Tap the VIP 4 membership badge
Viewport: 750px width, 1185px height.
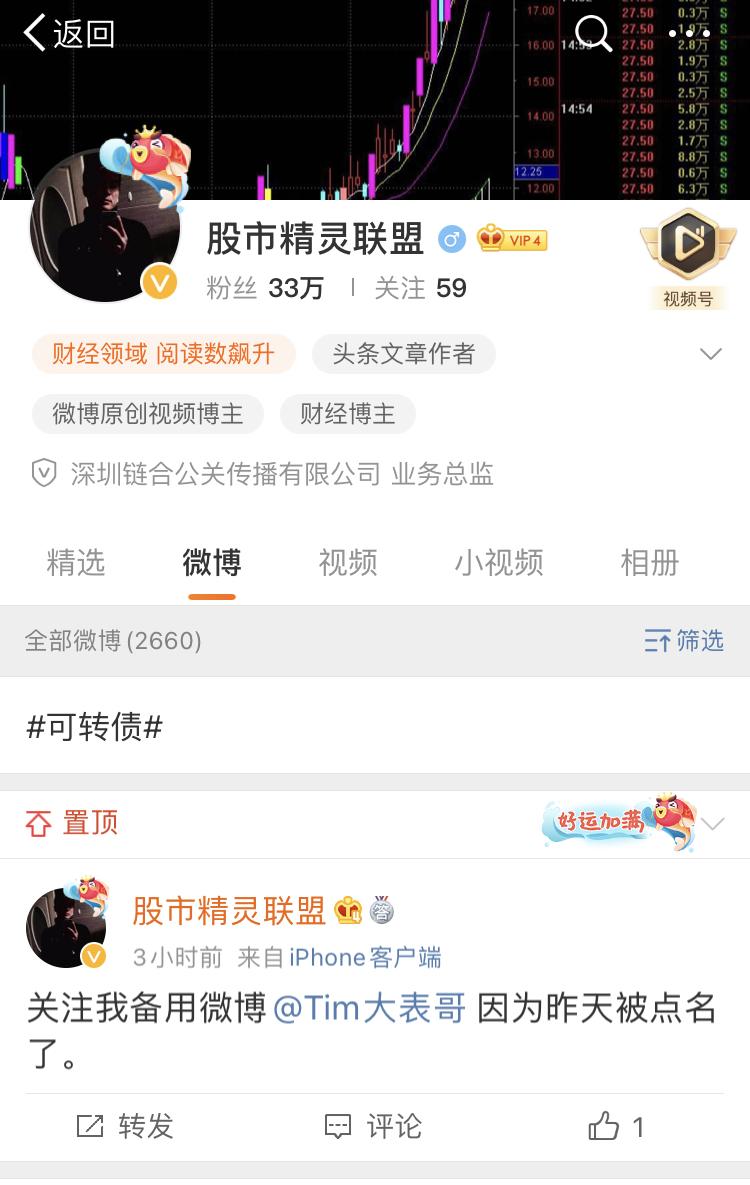click(x=511, y=240)
